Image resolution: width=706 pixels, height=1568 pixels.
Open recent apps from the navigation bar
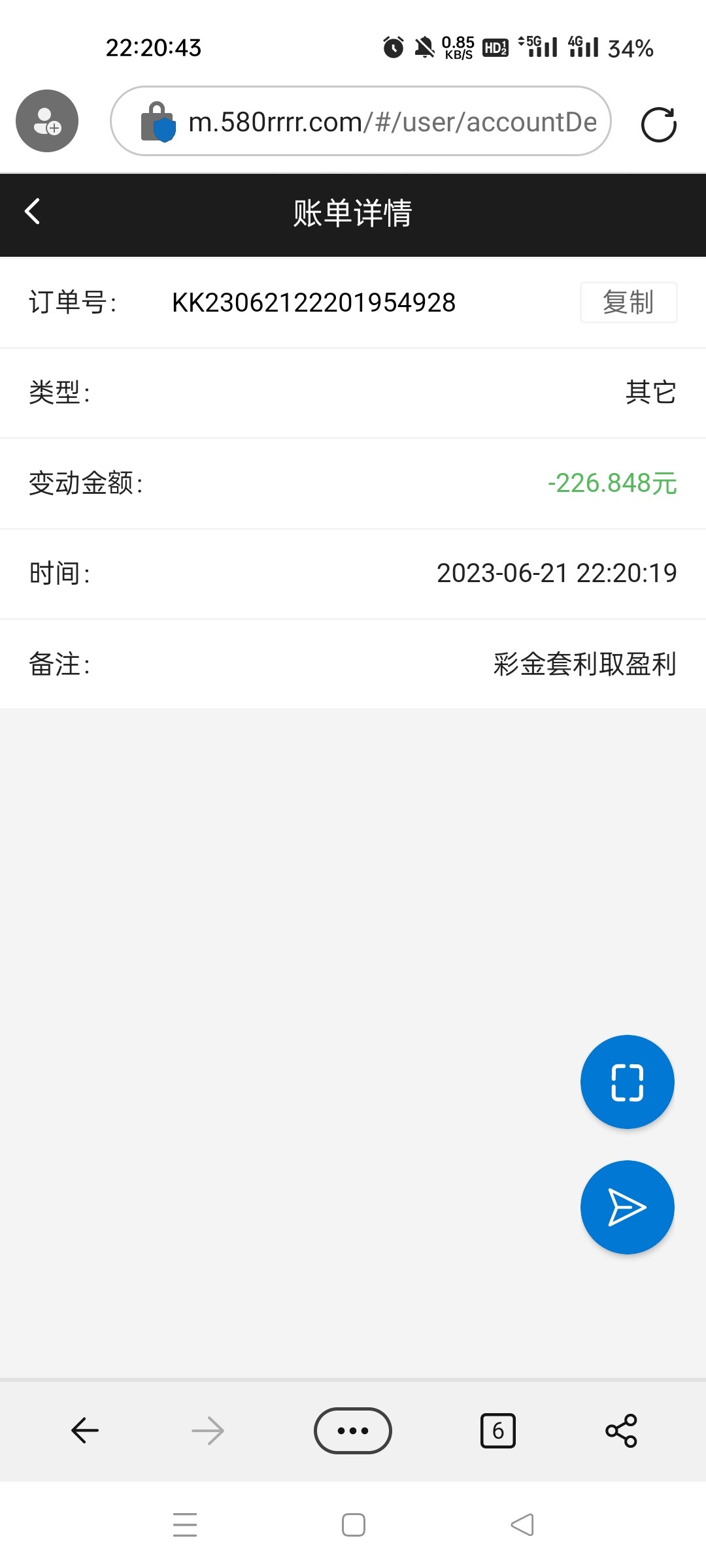[185, 1525]
